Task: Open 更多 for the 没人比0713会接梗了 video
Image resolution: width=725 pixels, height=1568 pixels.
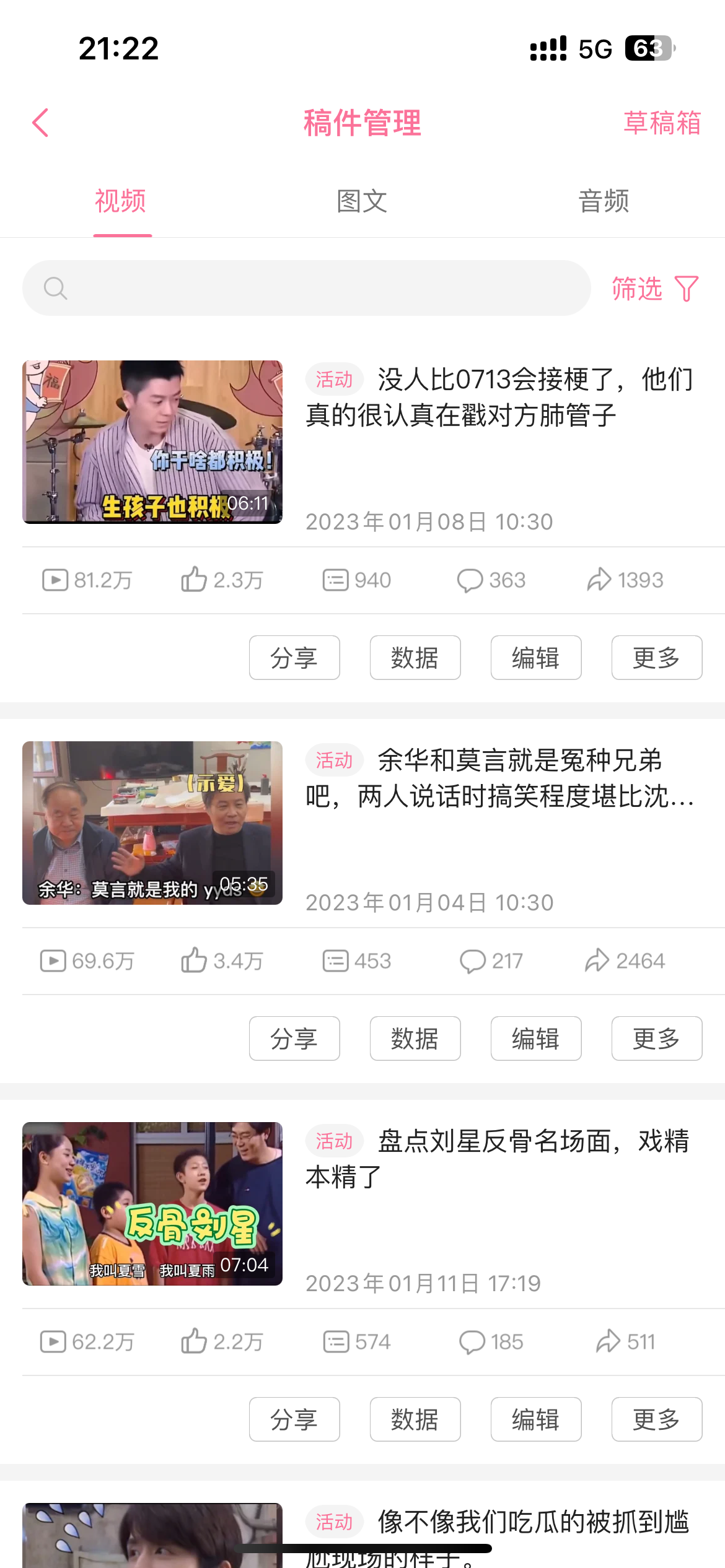Action: pyautogui.click(x=657, y=658)
